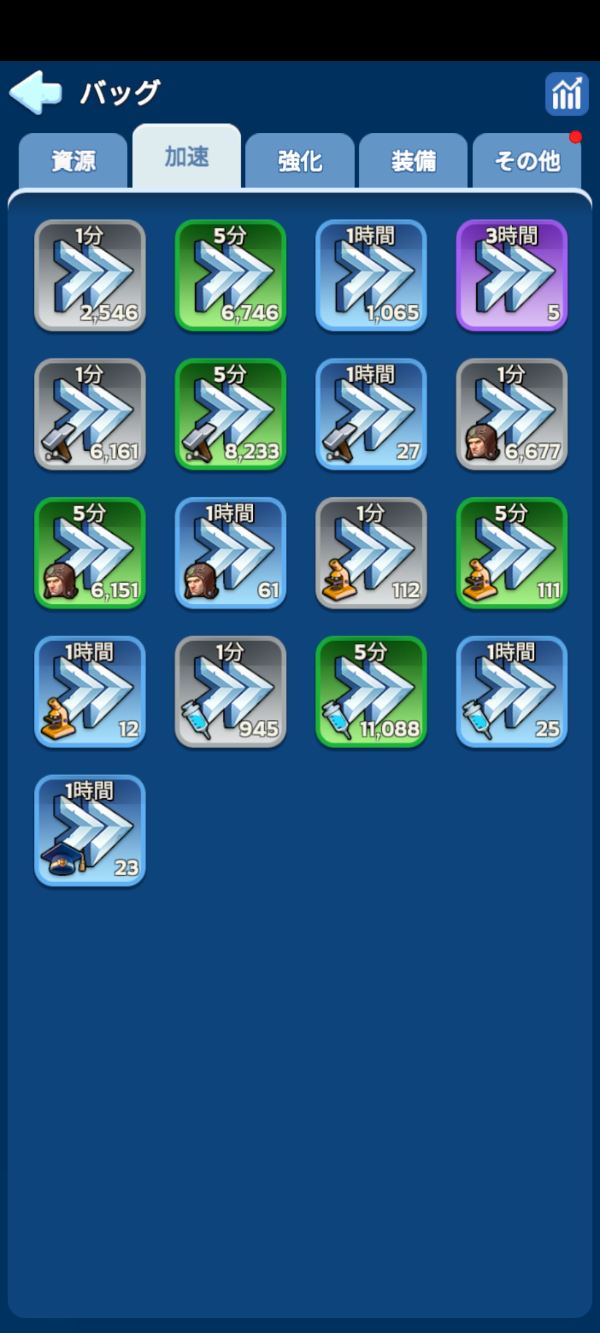Go back from the バッグ screen
Viewport: 600px width, 1333px height.
35,93
